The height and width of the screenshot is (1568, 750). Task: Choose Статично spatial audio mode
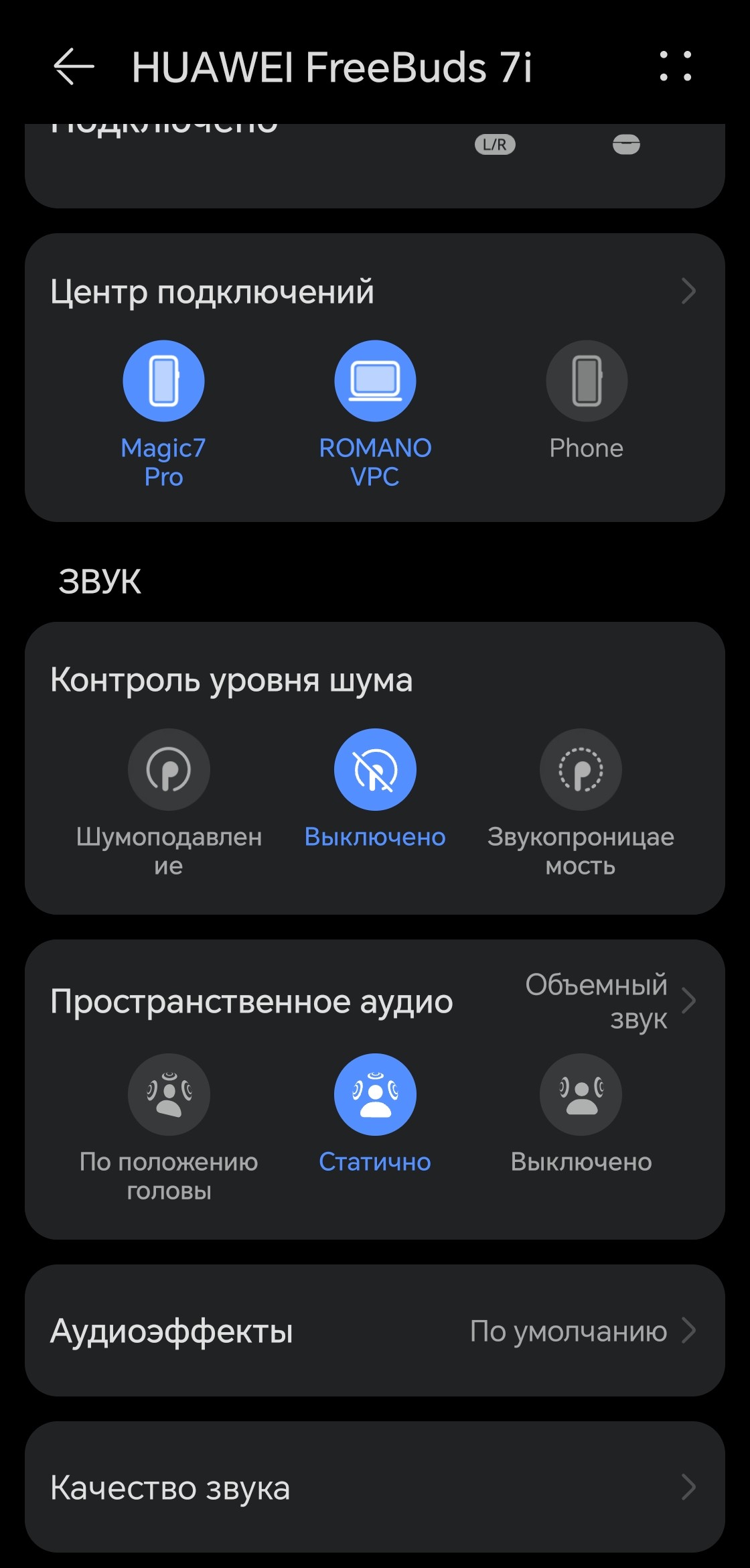coord(375,1095)
